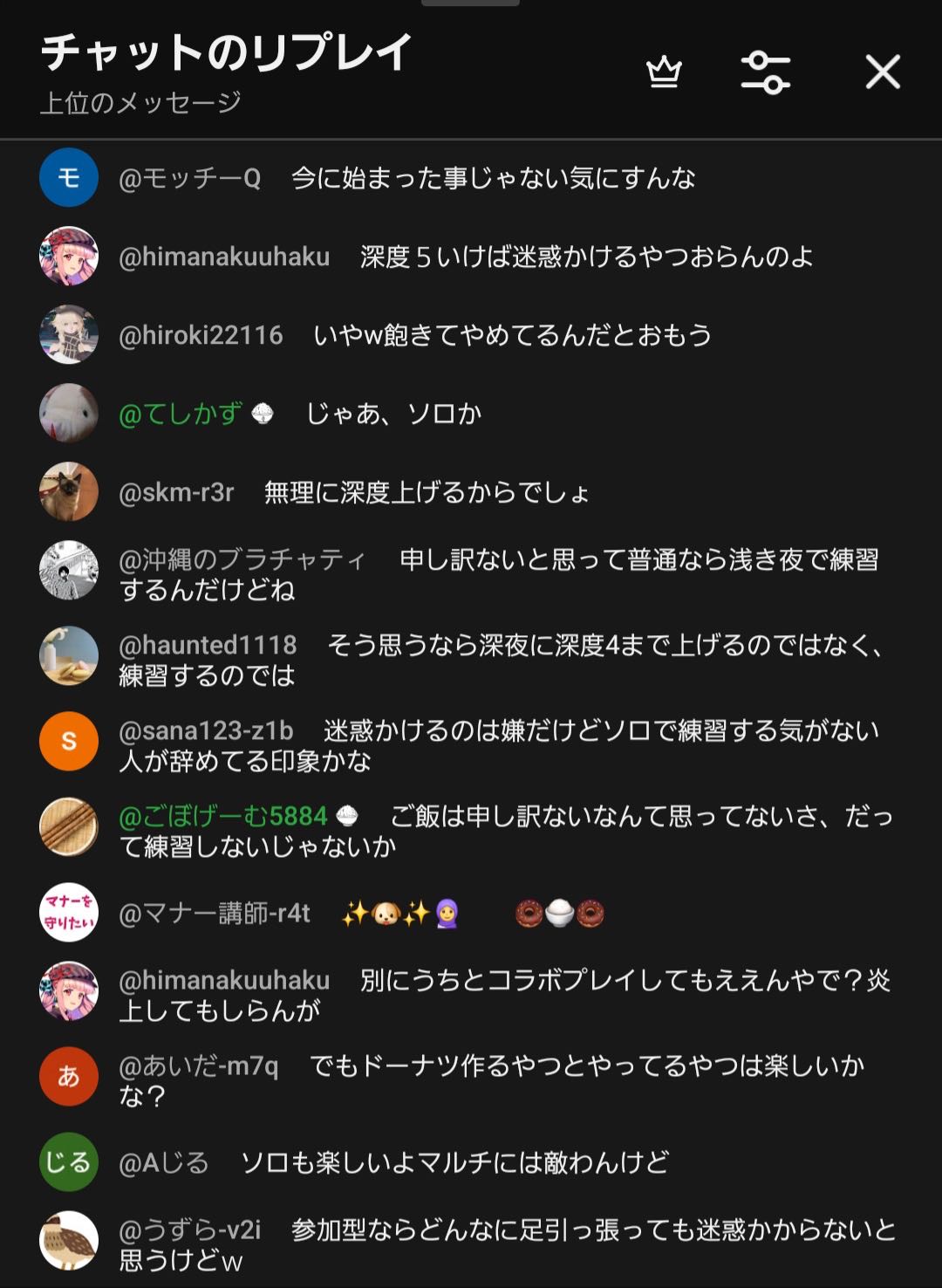Open @himanakuuhaku's message about 深度5
942x1288 pixels.
tap(584, 257)
